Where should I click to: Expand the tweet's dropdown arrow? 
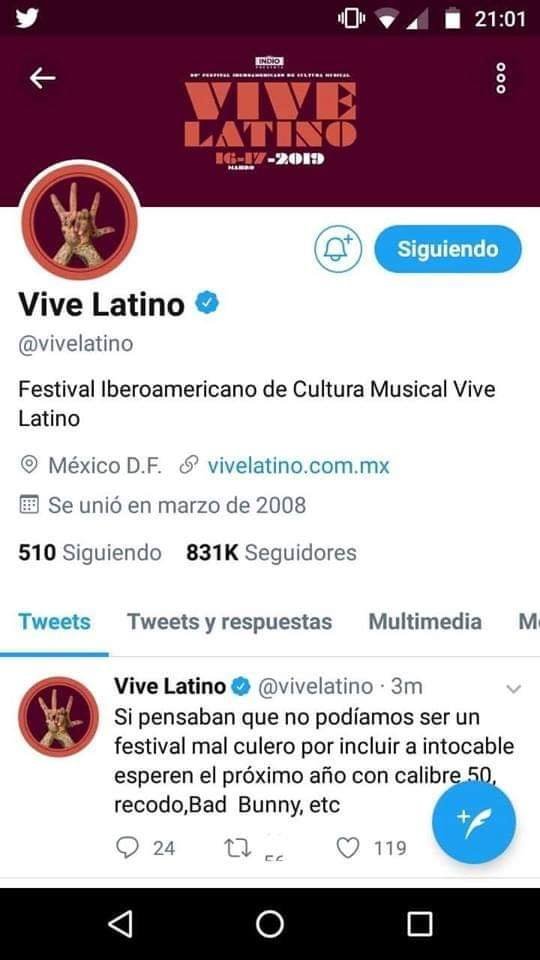click(514, 689)
